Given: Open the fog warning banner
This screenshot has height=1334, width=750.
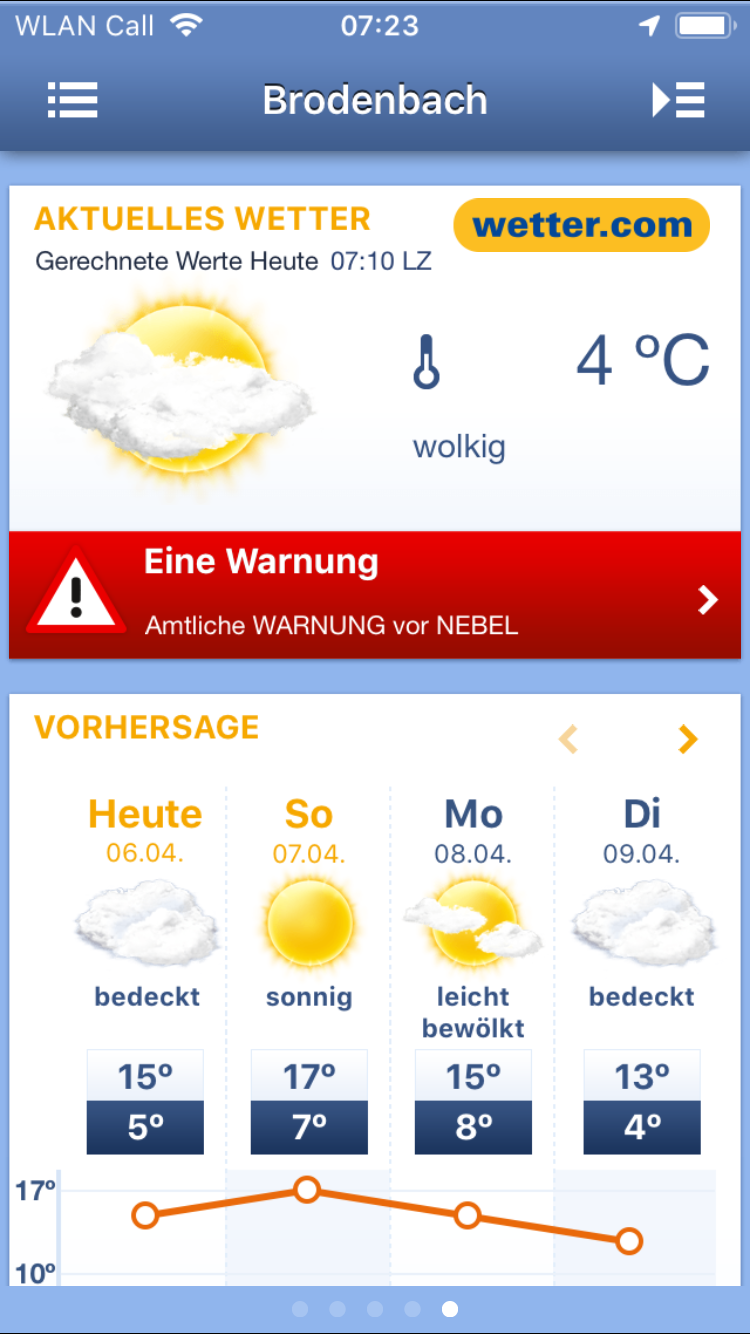Looking at the screenshot, I should click(375, 596).
